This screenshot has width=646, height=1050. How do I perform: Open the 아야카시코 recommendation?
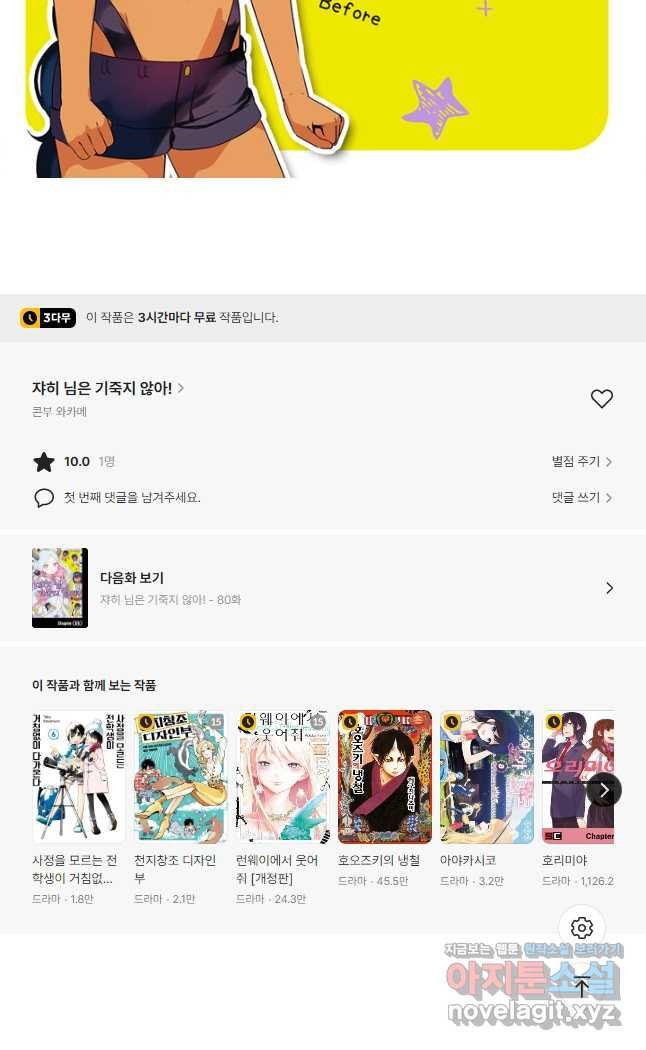487,777
